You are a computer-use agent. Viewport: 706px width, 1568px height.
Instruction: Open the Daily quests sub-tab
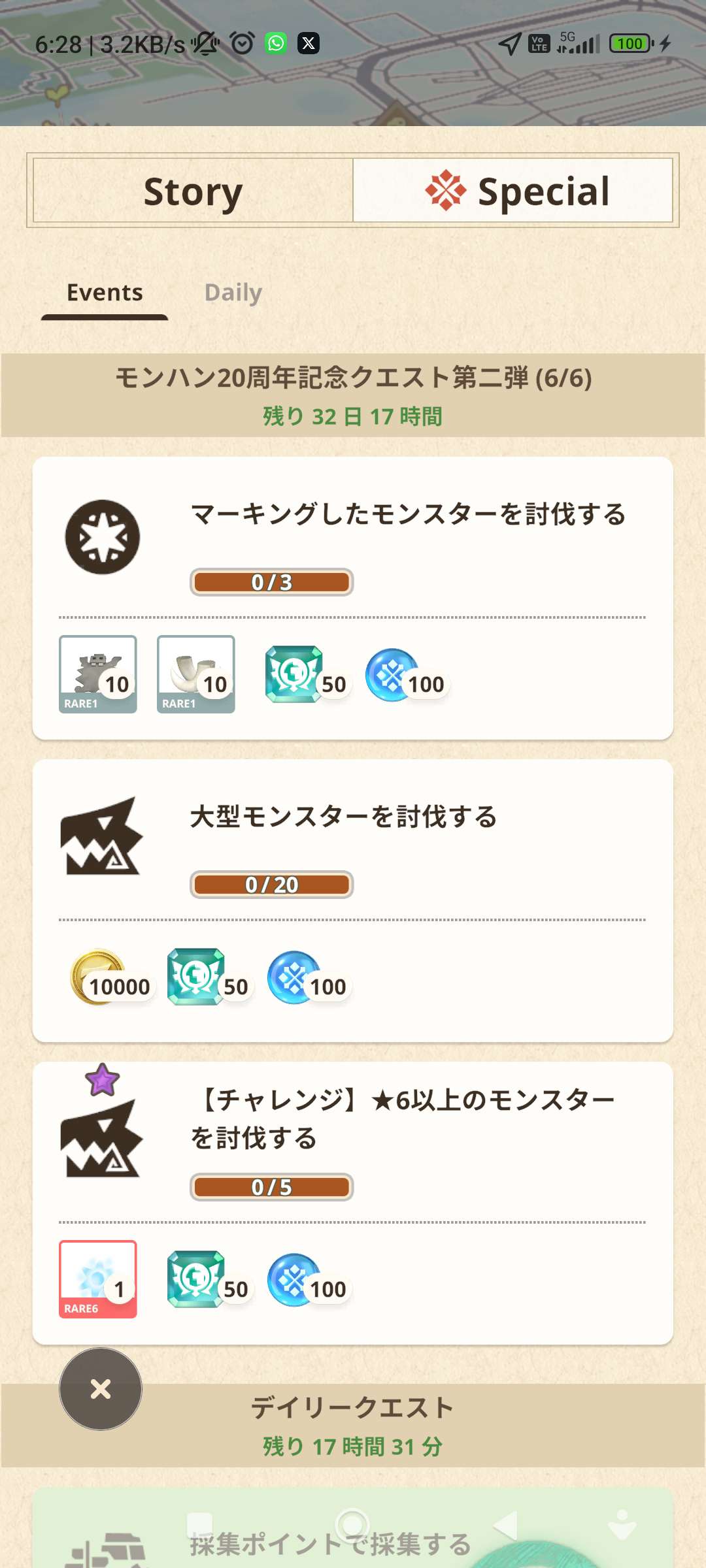pyautogui.click(x=233, y=293)
